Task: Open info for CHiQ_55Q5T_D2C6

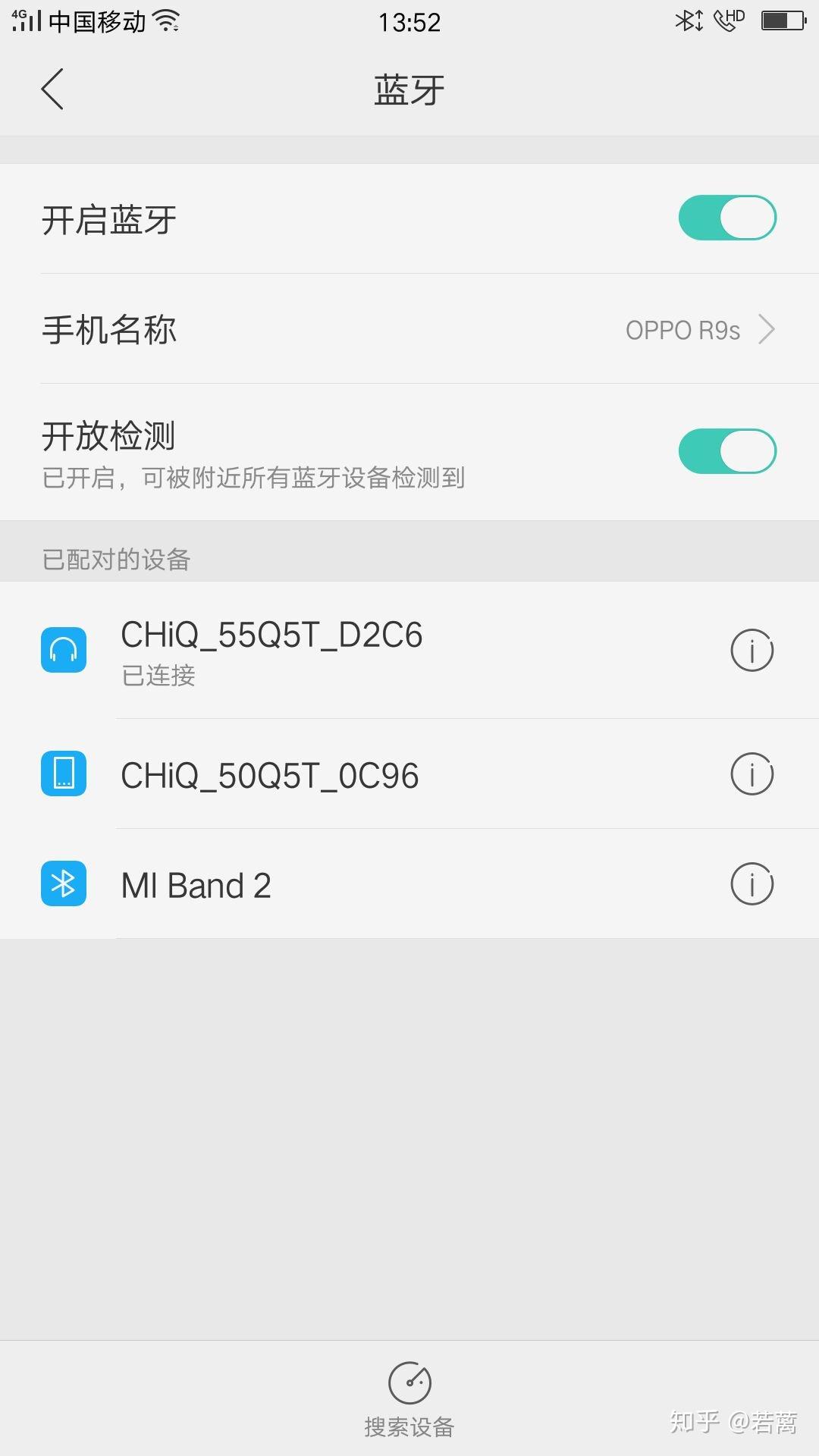Action: click(752, 651)
